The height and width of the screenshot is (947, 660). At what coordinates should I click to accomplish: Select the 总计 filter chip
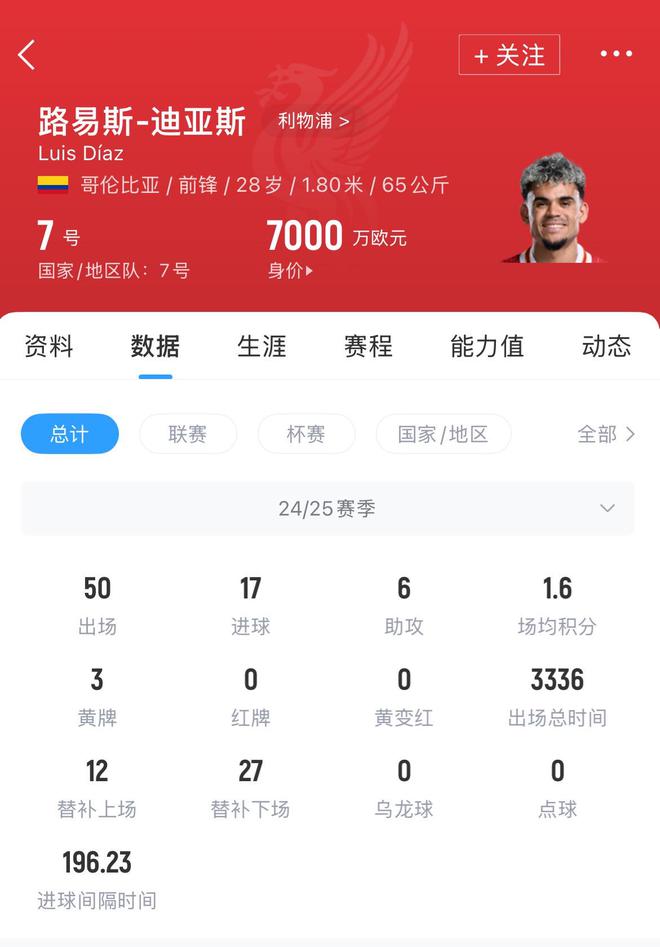click(70, 434)
